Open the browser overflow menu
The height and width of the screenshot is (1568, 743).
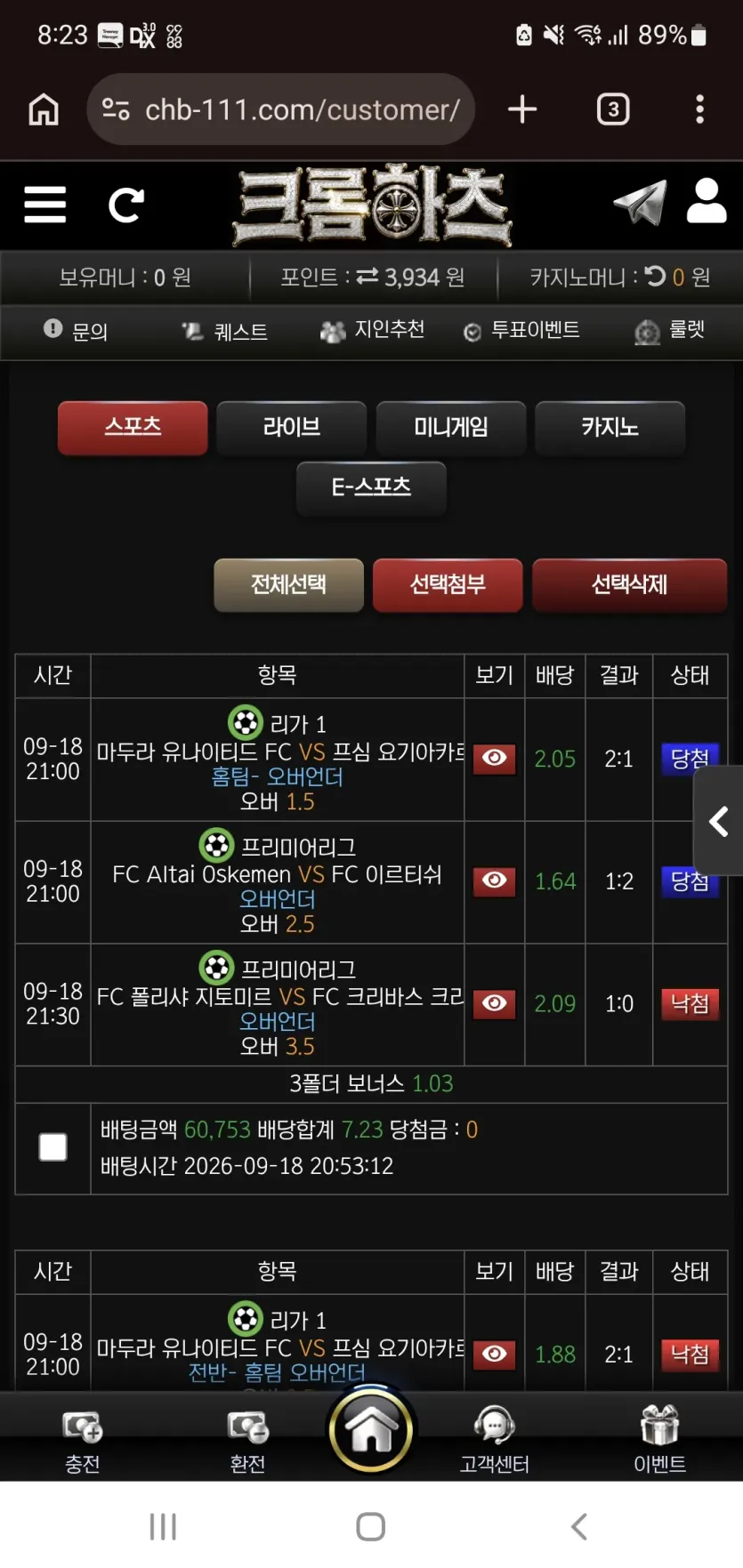pyautogui.click(x=700, y=109)
